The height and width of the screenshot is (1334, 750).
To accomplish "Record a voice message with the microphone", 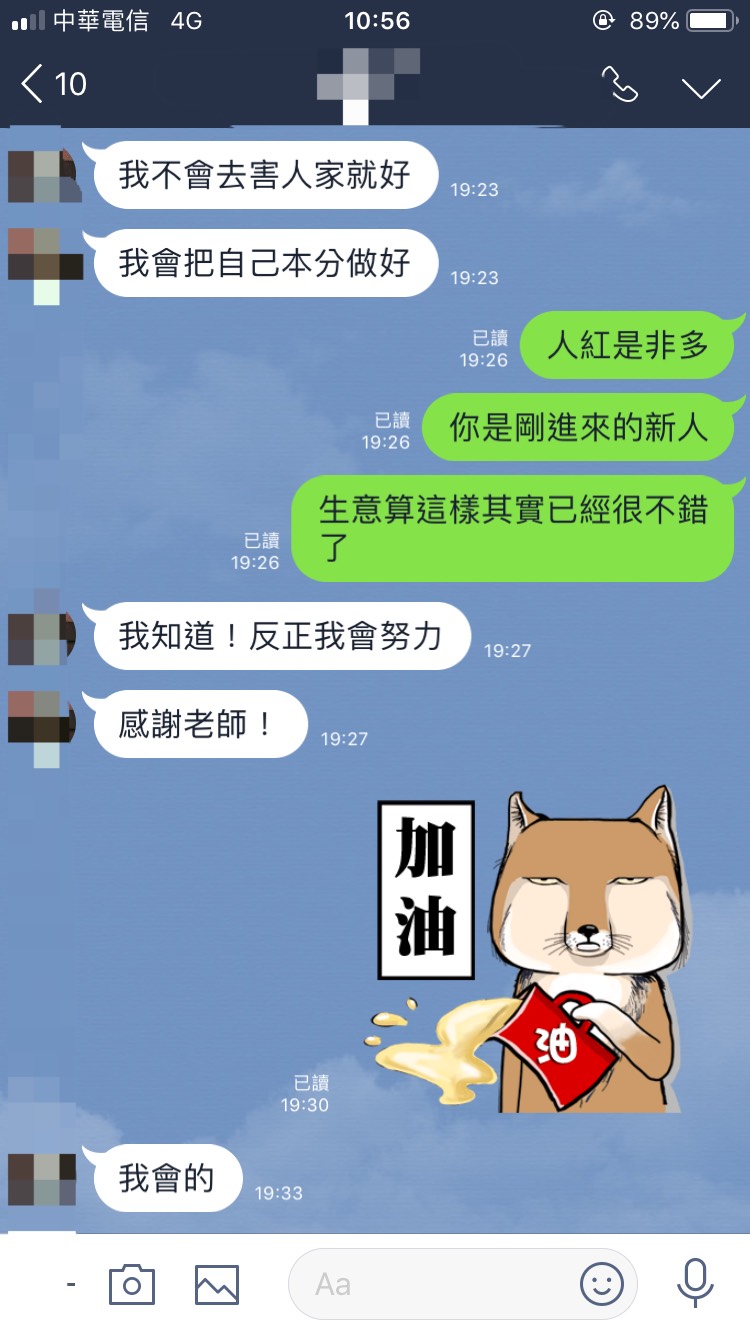I will 695,1283.
